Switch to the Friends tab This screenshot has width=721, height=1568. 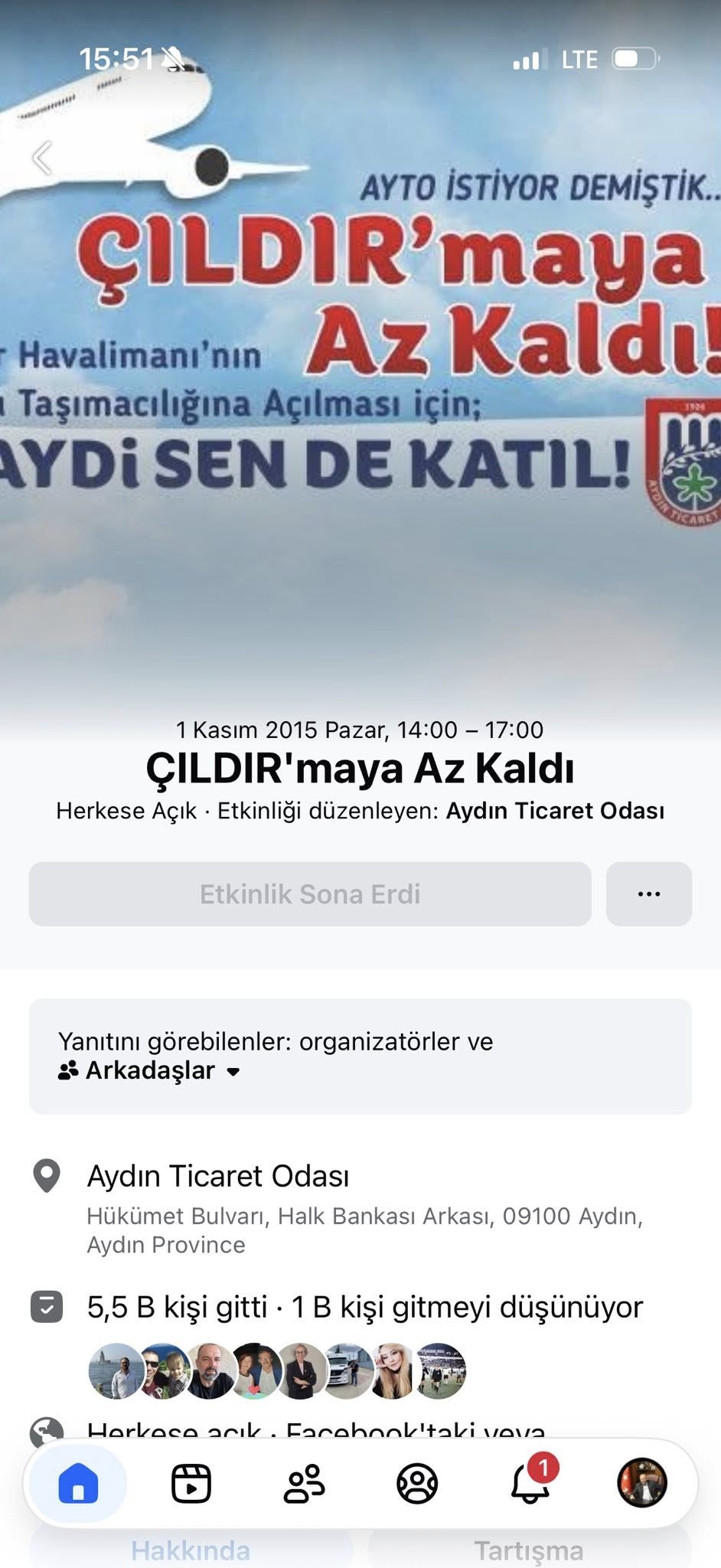pyautogui.click(x=304, y=1483)
